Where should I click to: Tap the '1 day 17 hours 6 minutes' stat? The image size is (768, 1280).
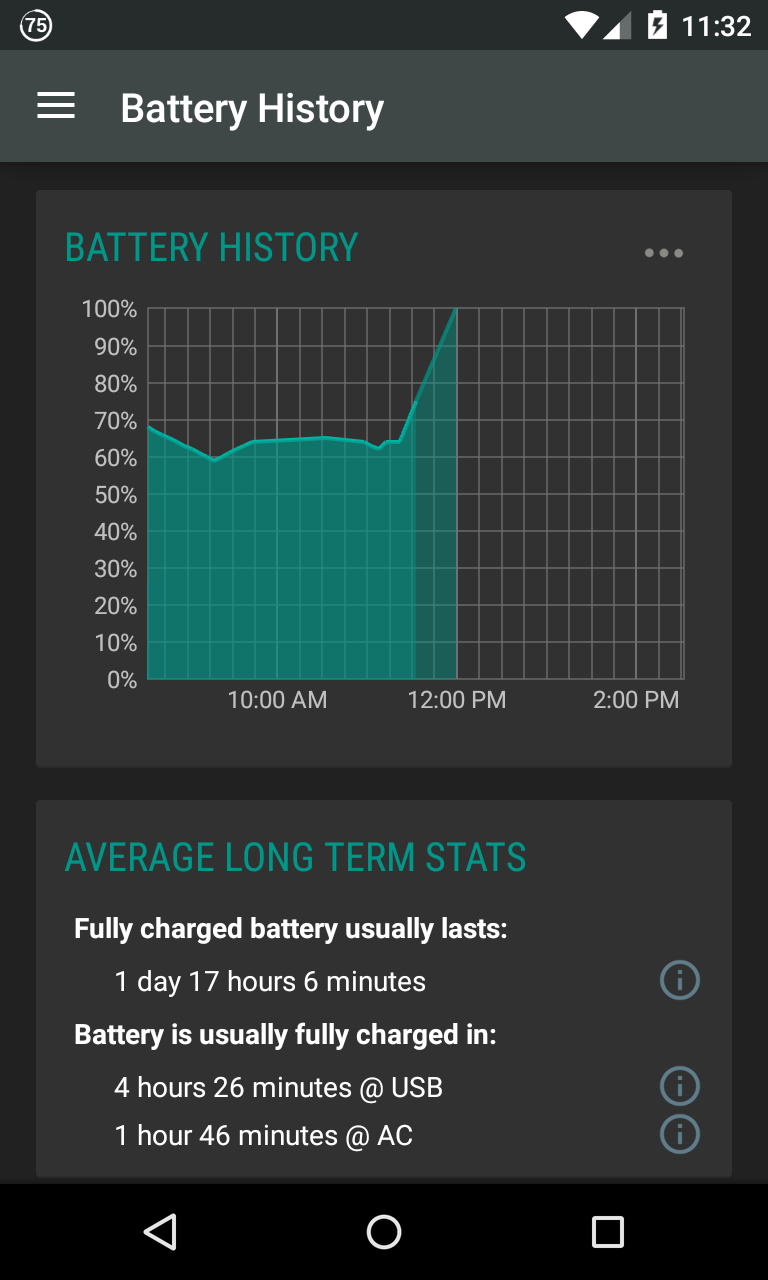270,980
